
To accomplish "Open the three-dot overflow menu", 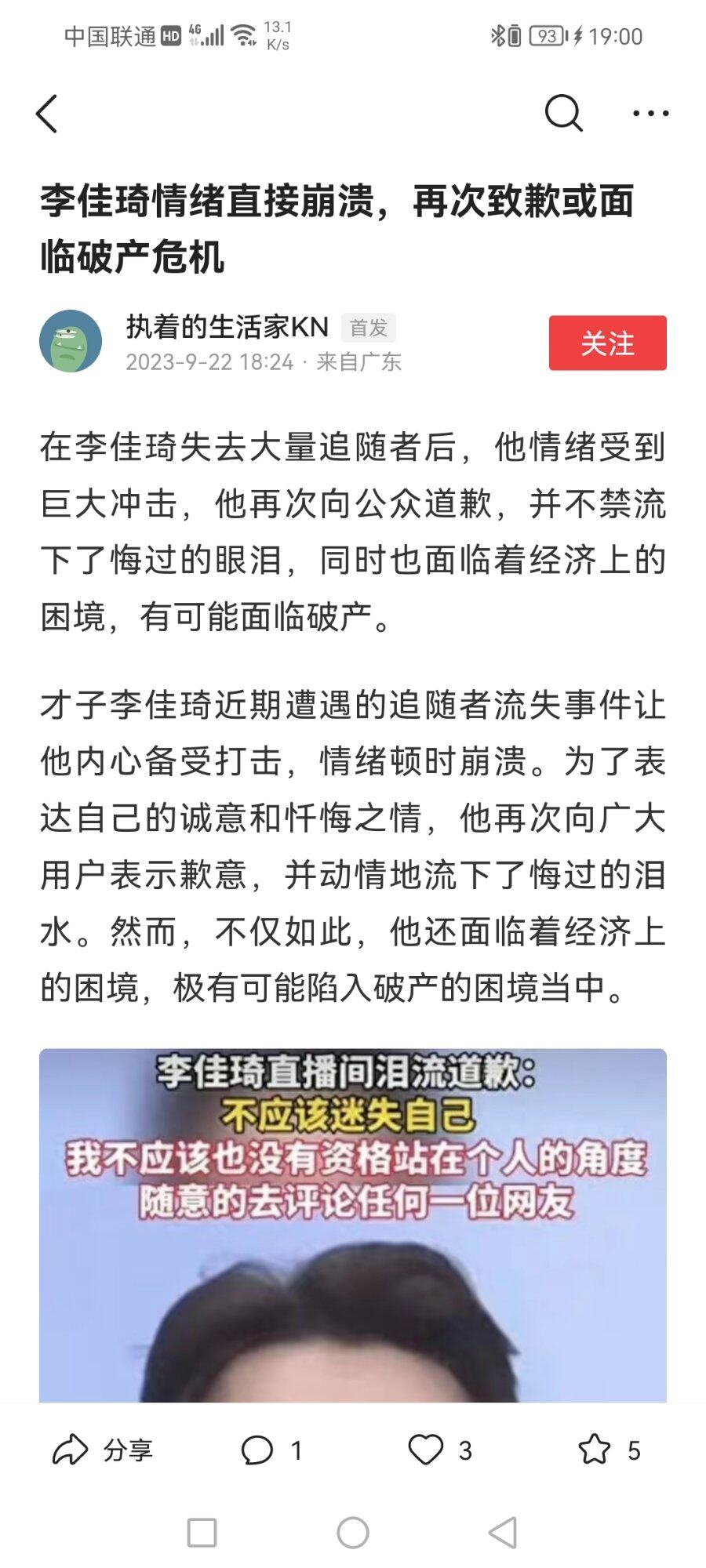I will 650,114.
